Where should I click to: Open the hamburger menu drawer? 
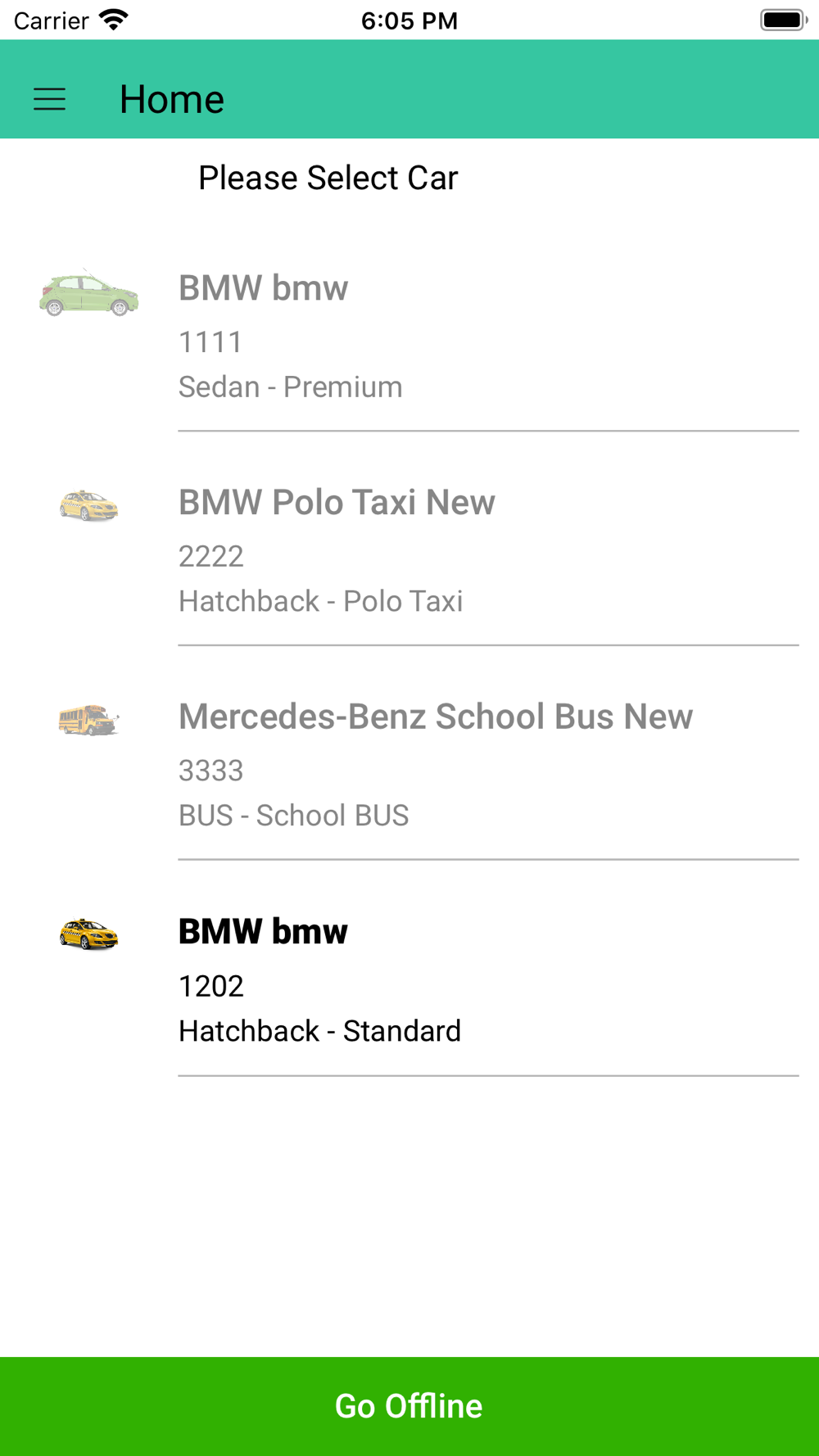coord(49,99)
